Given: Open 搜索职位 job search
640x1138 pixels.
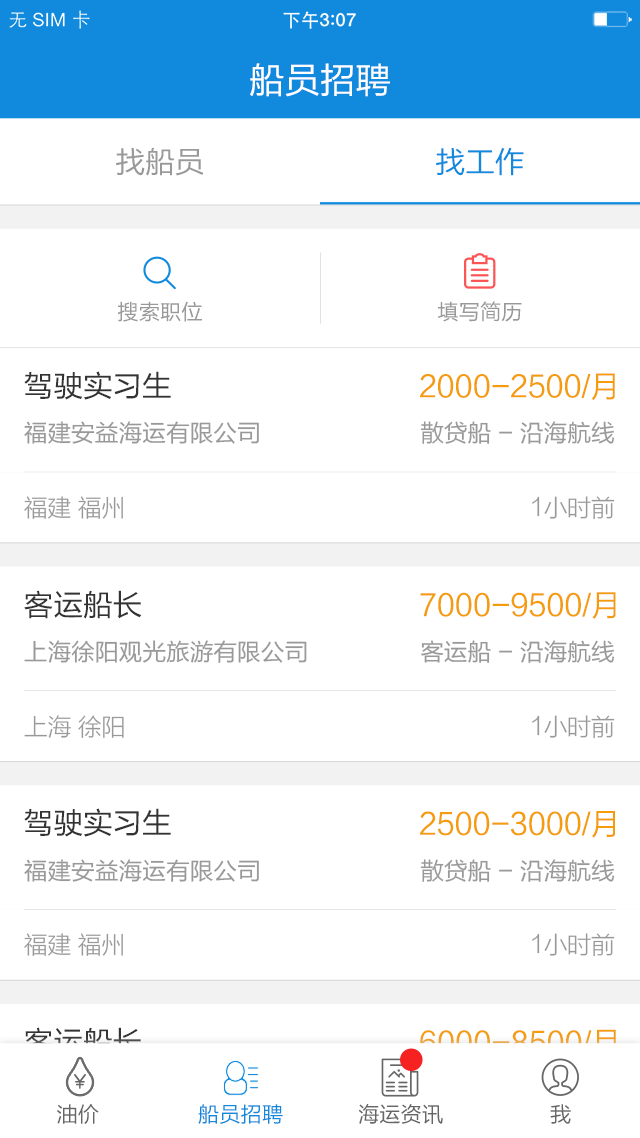Looking at the screenshot, I should [160, 288].
